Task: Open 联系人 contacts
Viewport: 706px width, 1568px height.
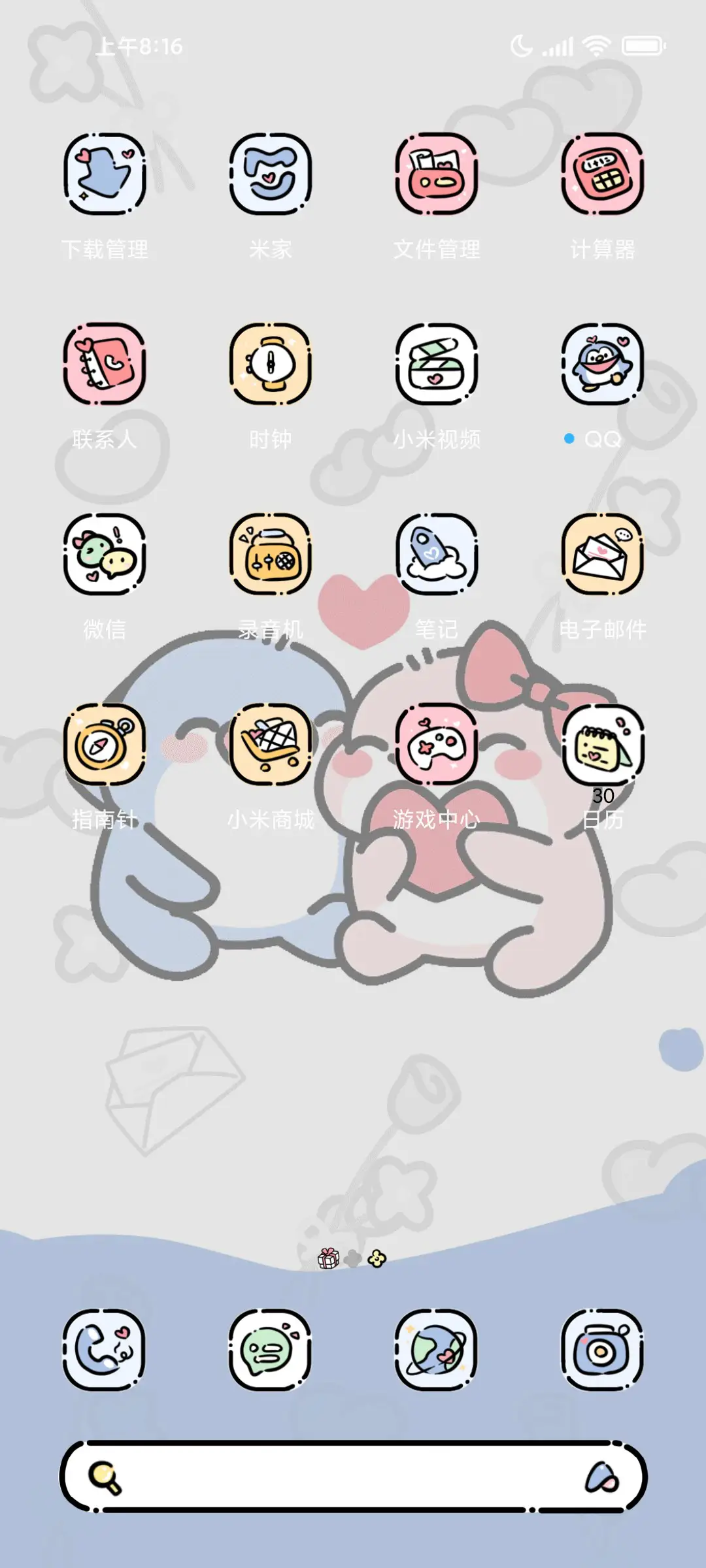Action: [105, 365]
